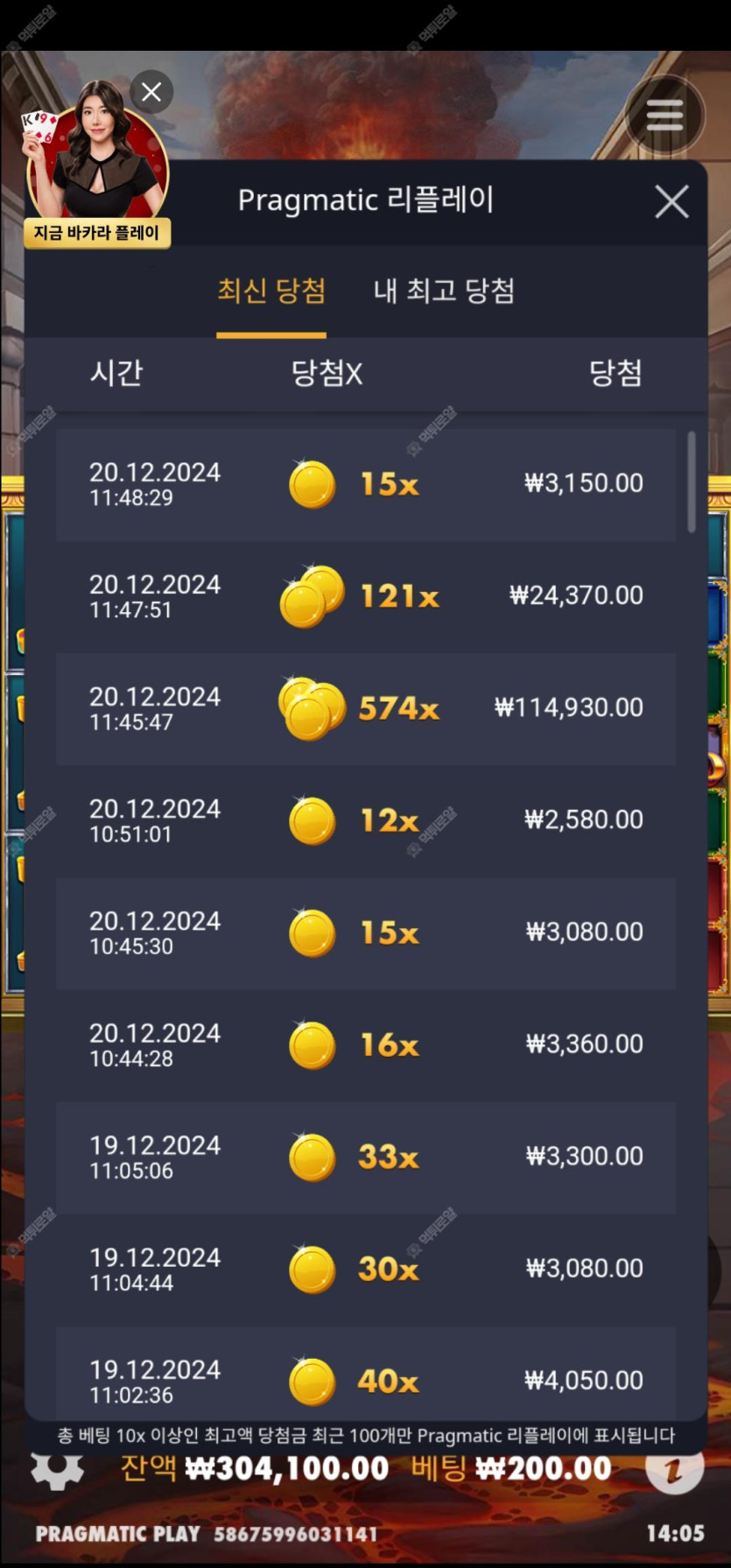Select the 최신 당첨 tab
This screenshot has height=1568, width=731.
(x=271, y=291)
